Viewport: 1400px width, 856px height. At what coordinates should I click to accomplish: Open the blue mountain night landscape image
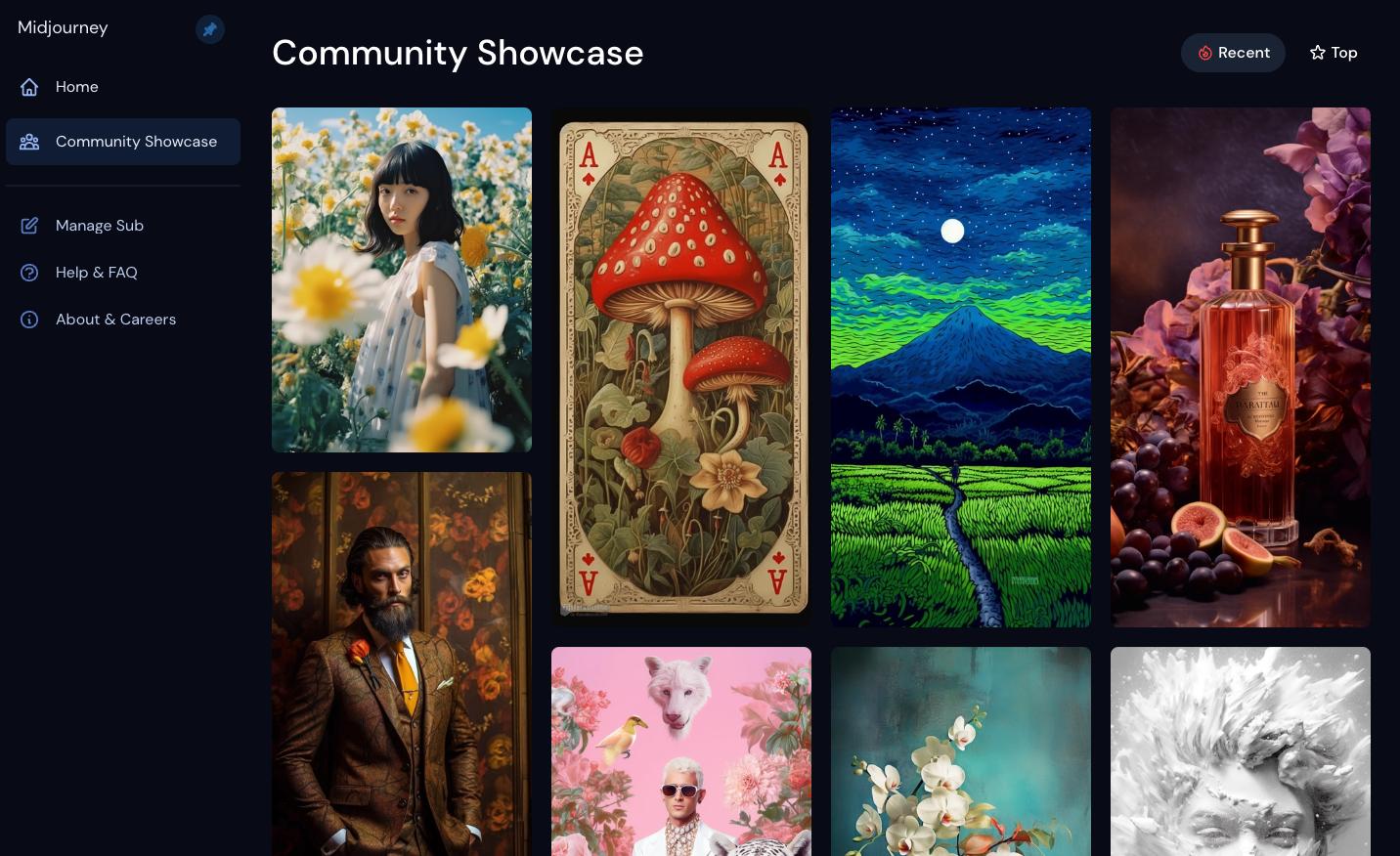(x=961, y=367)
